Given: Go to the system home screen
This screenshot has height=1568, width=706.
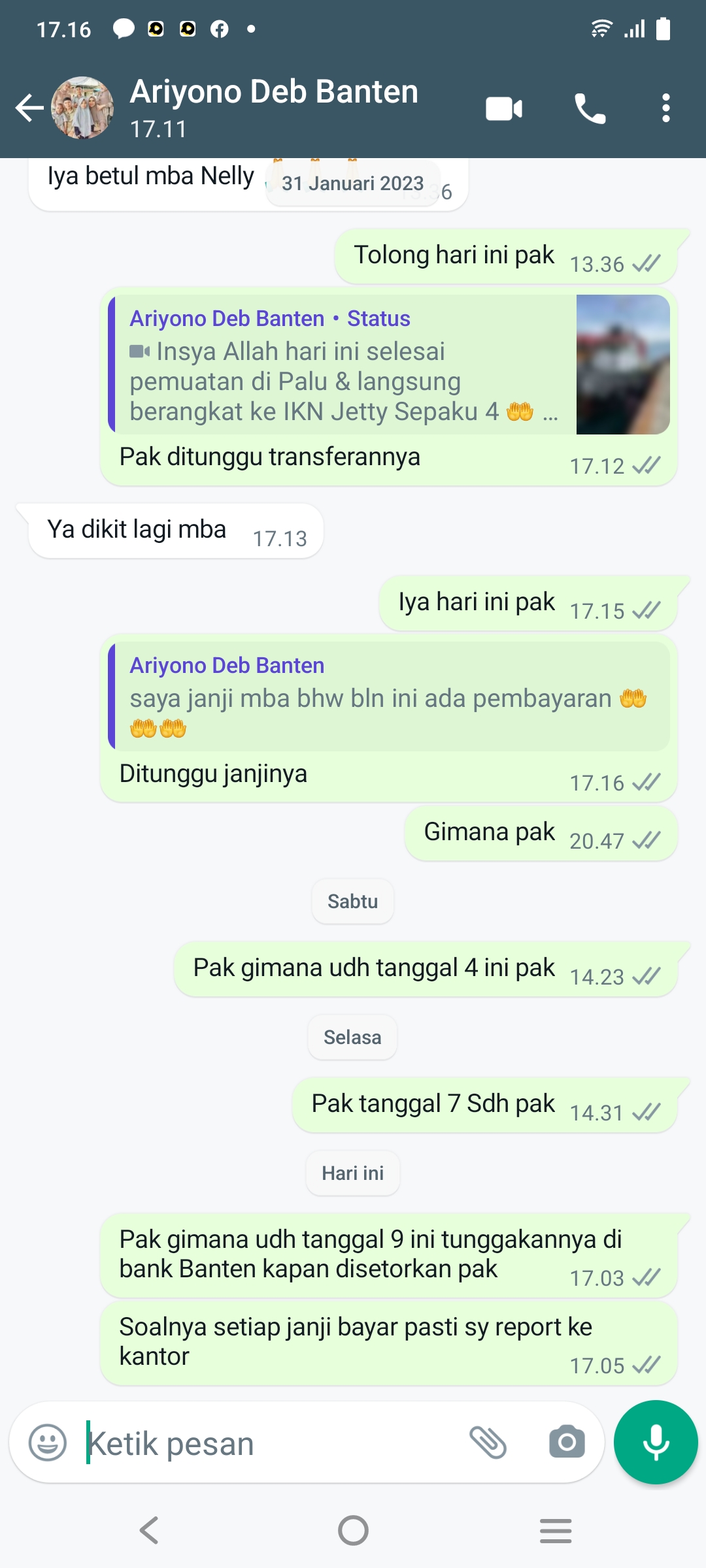Looking at the screenshot, I should (x=353, y=1530).
